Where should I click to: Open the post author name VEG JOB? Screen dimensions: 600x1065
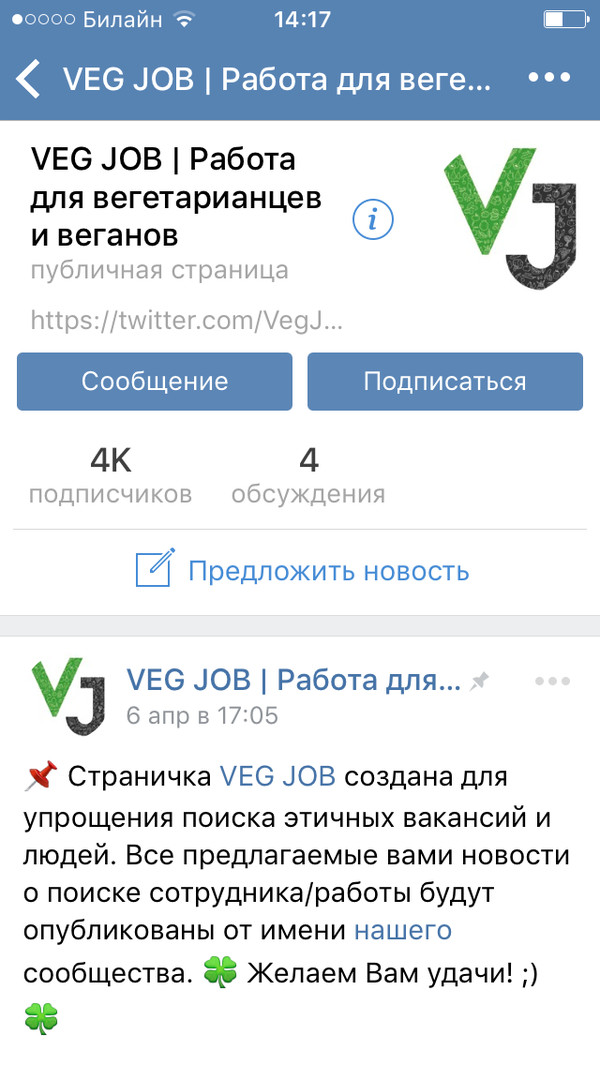click(292, 681)
